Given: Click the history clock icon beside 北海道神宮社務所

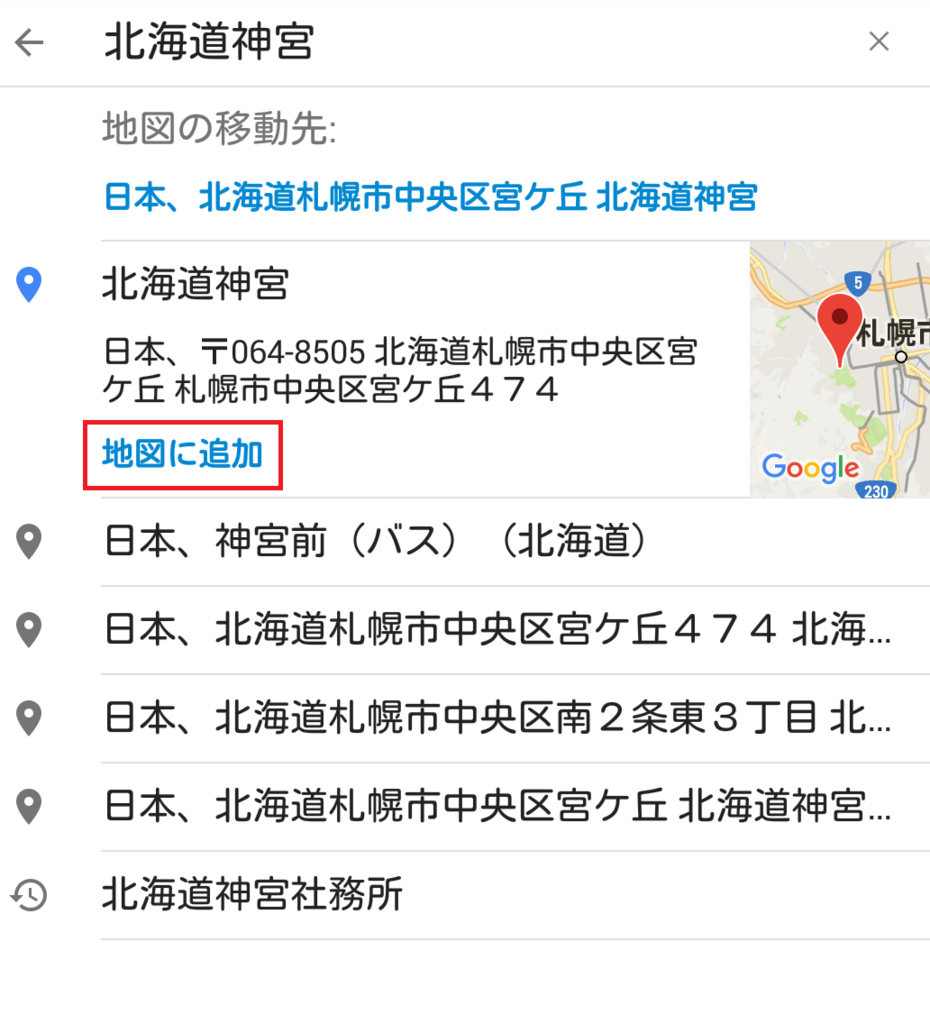Looking at the screenshot, I should [x=30, y=895].
